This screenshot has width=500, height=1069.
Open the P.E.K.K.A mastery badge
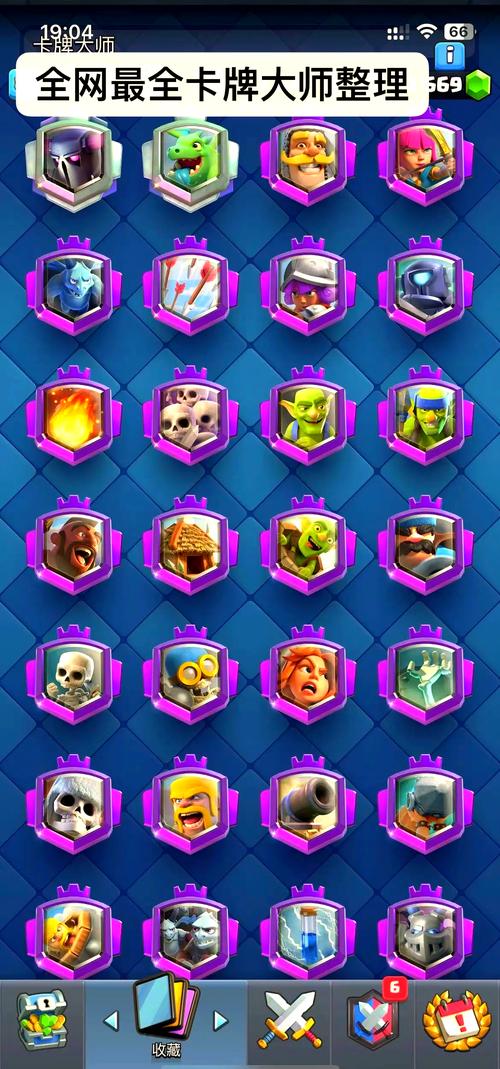coord(74,161)
